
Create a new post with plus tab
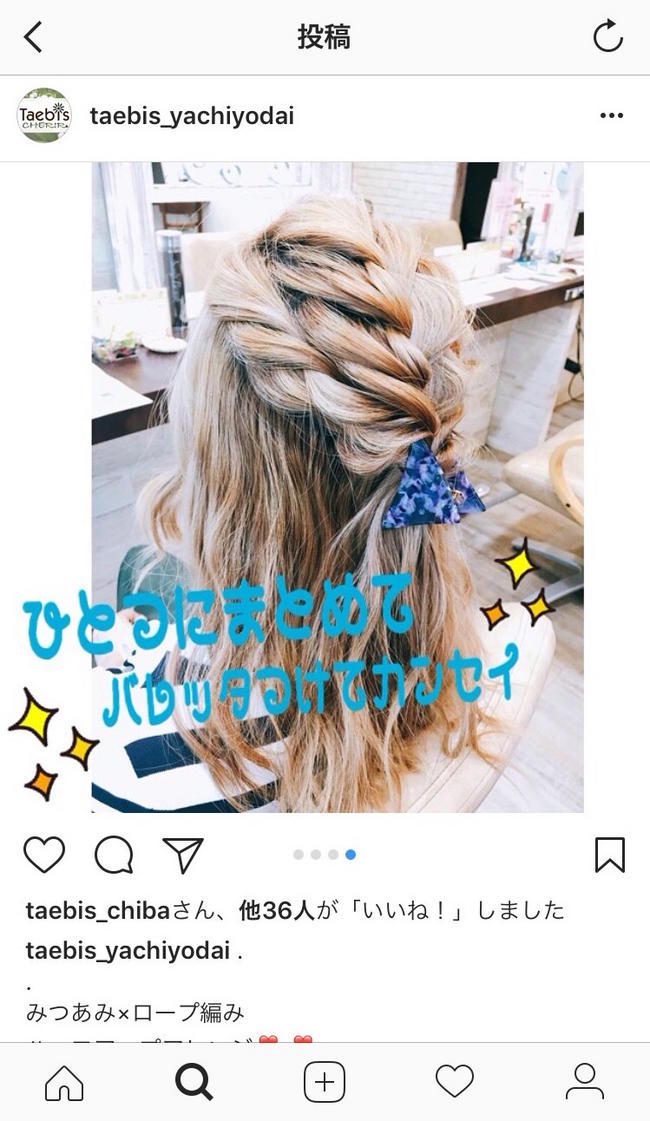(325, 1082)
